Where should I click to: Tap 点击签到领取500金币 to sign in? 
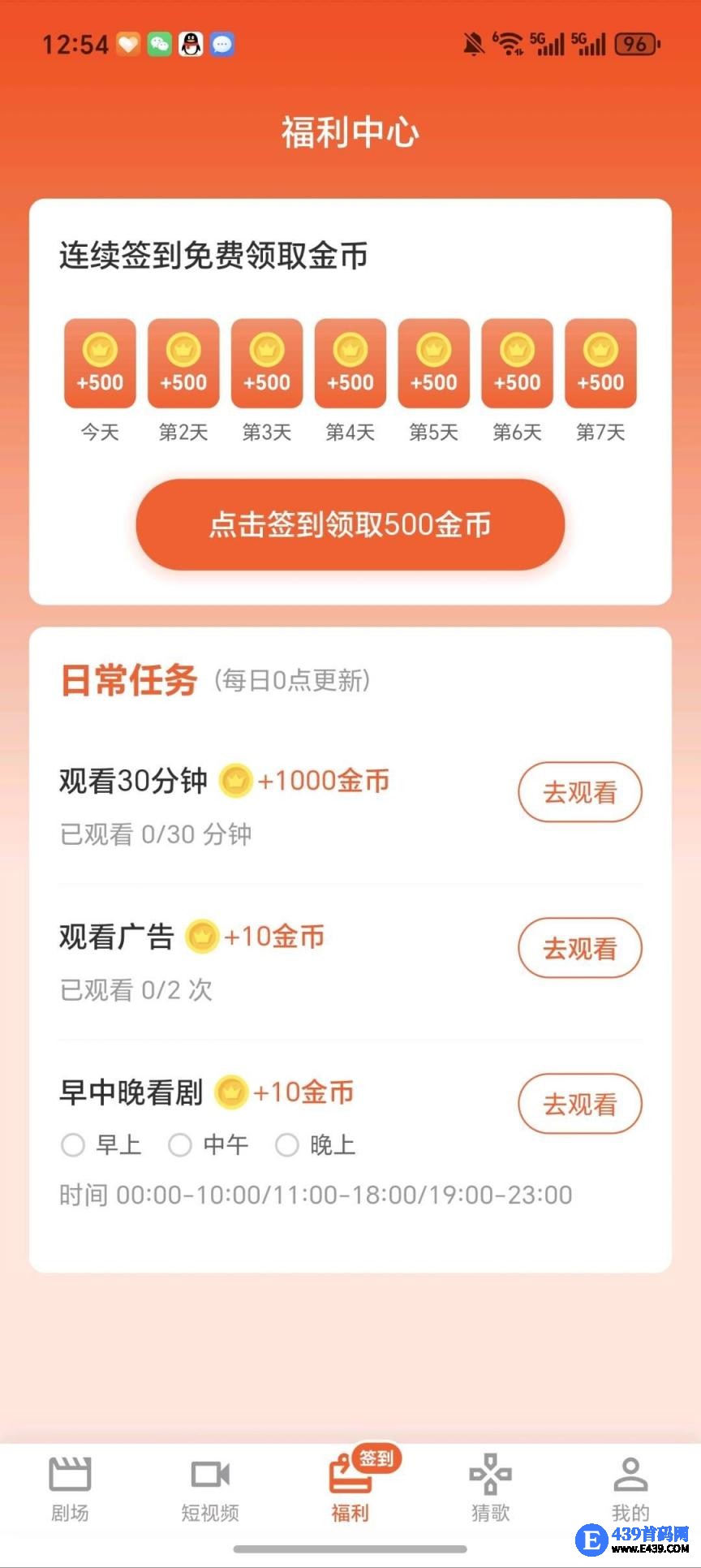350,524
